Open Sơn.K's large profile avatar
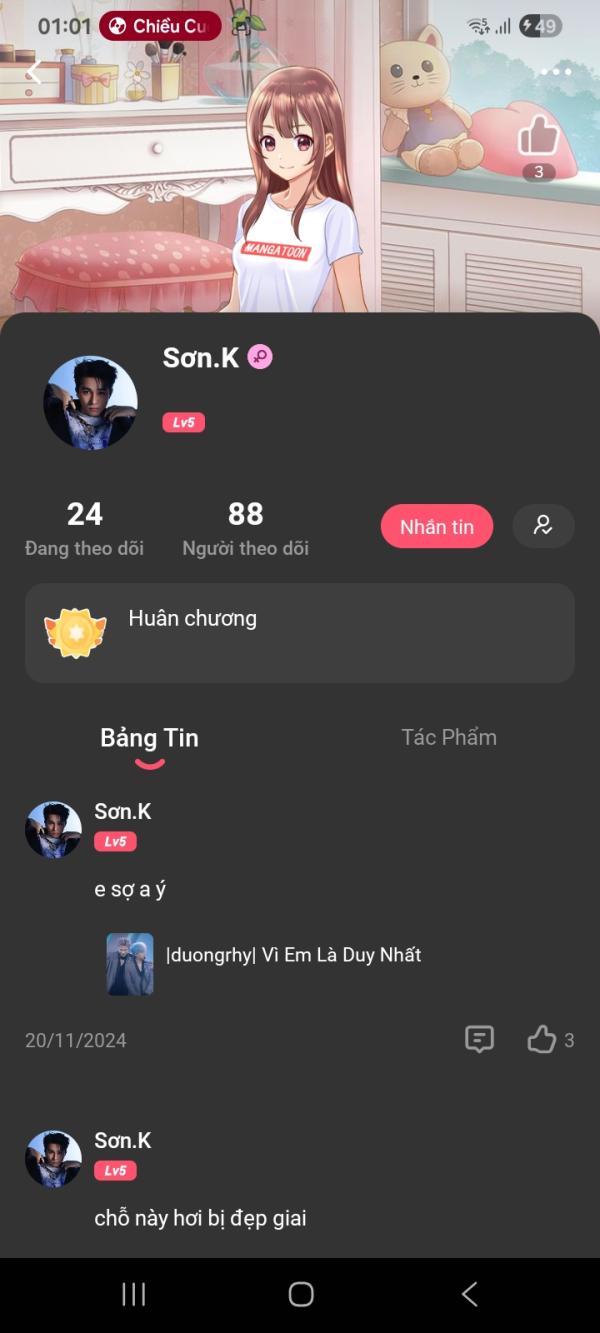 click(x=90, y=403)
